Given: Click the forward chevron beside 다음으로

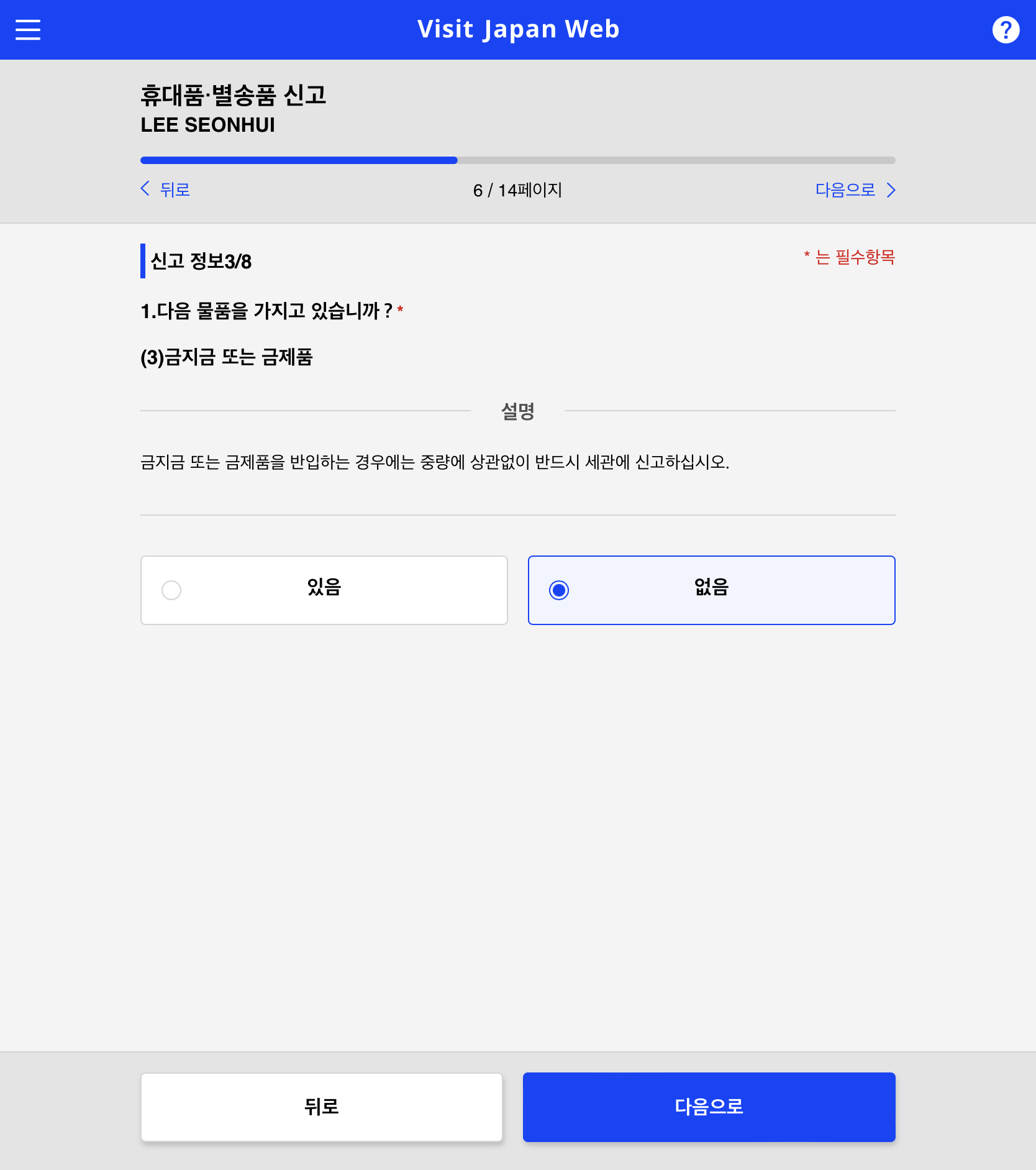Looking at the screenshot, I should (893, 190).
